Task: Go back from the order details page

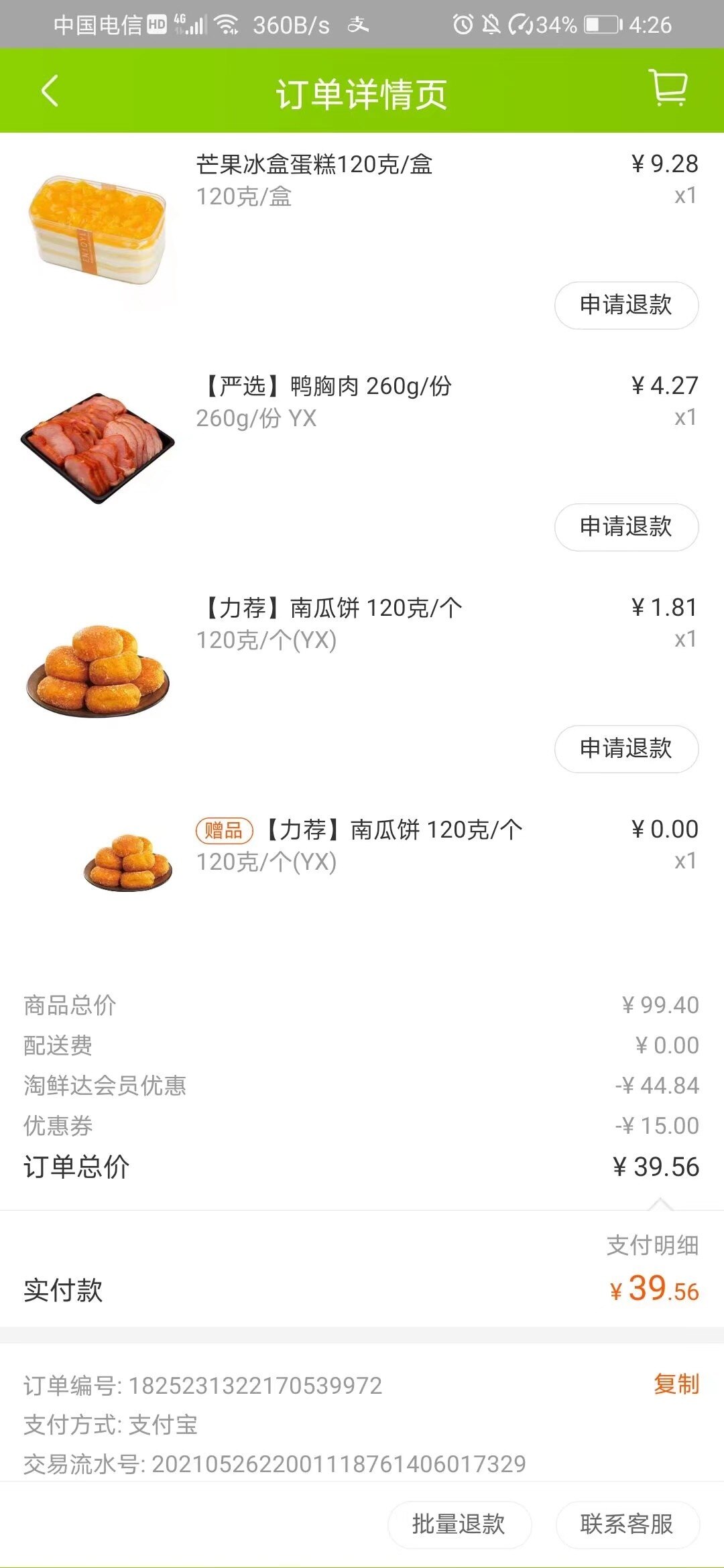Action: click(x=50, y=91)
